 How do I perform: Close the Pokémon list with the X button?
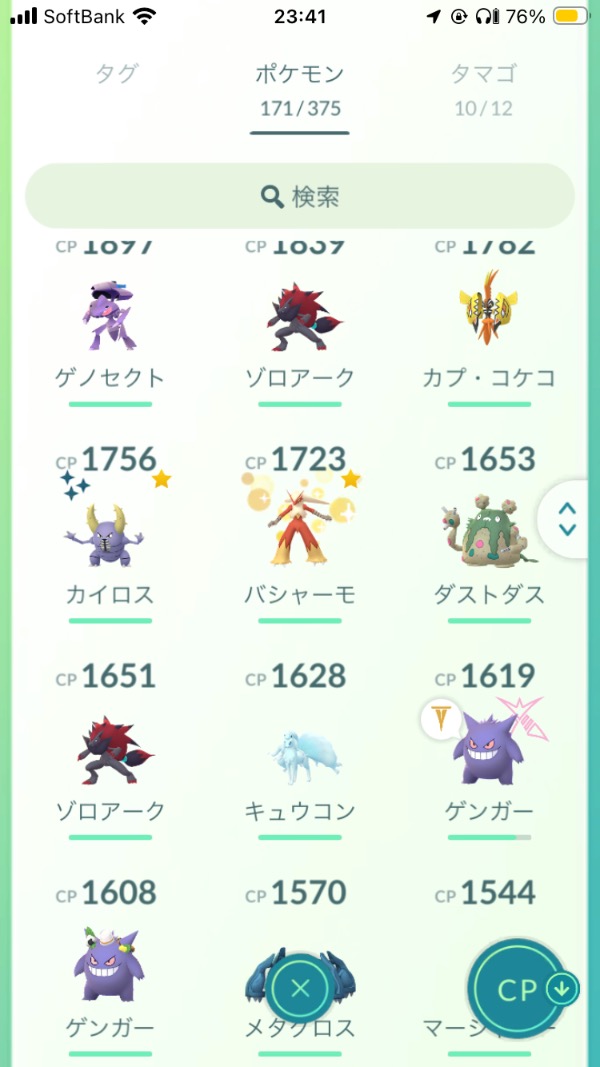[300, 990]
